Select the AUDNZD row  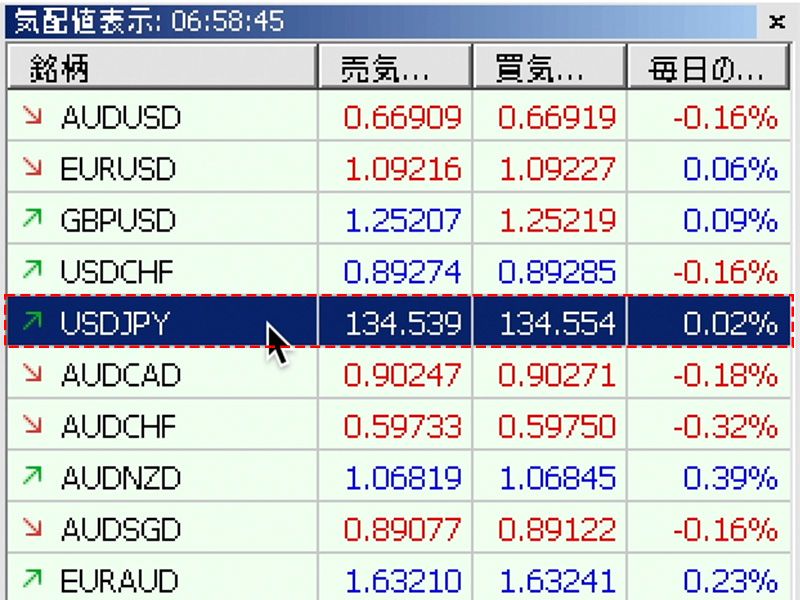coord(121,478)
